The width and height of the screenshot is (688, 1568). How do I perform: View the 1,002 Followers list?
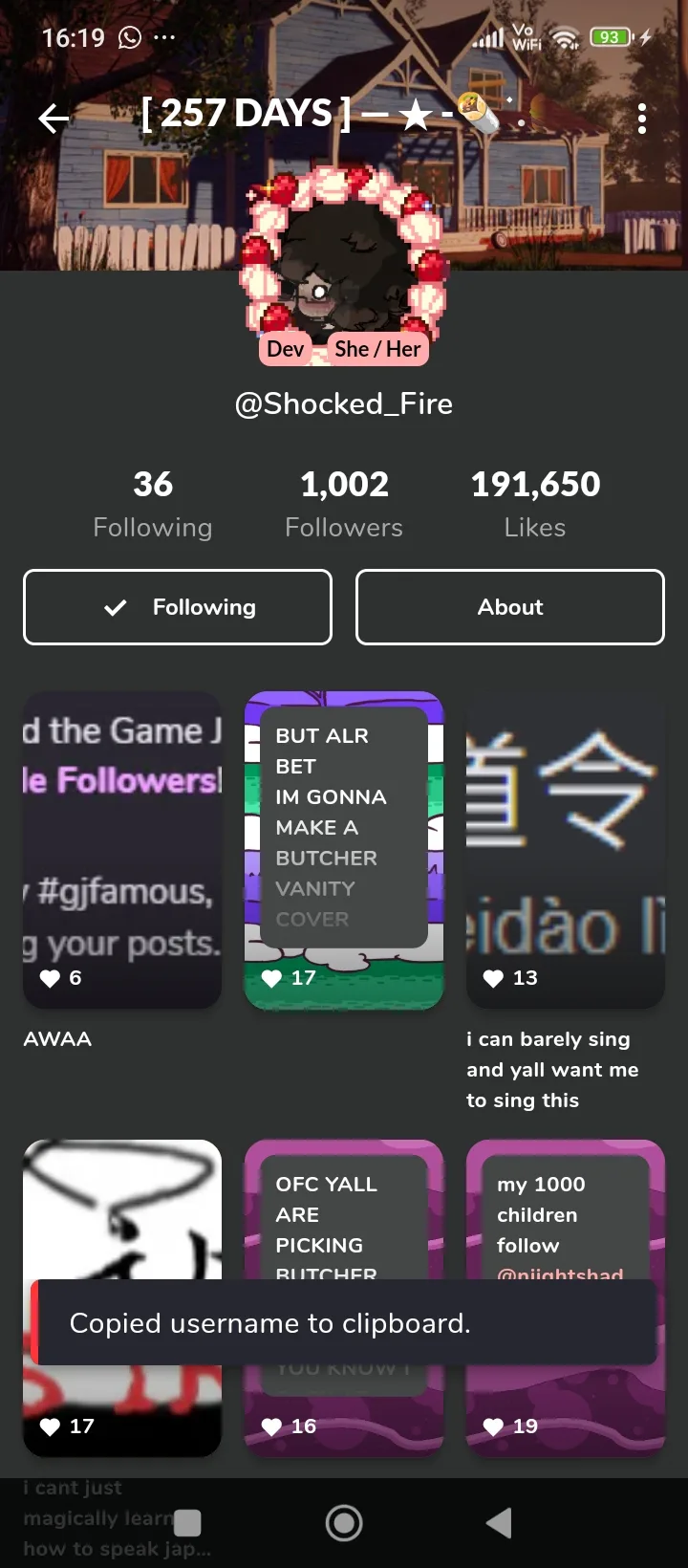pos(344,503)
